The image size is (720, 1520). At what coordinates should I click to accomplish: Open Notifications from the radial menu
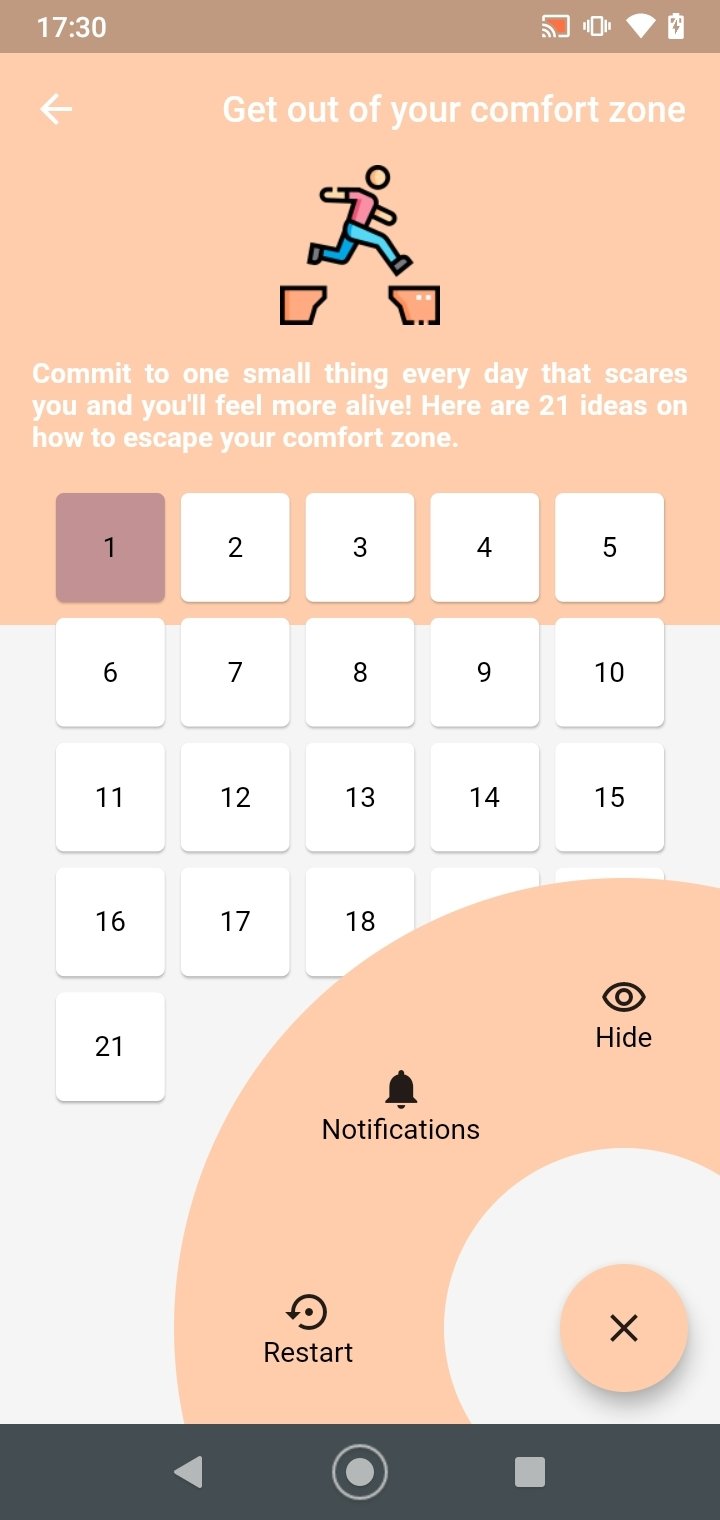[x=401, y=1107]
